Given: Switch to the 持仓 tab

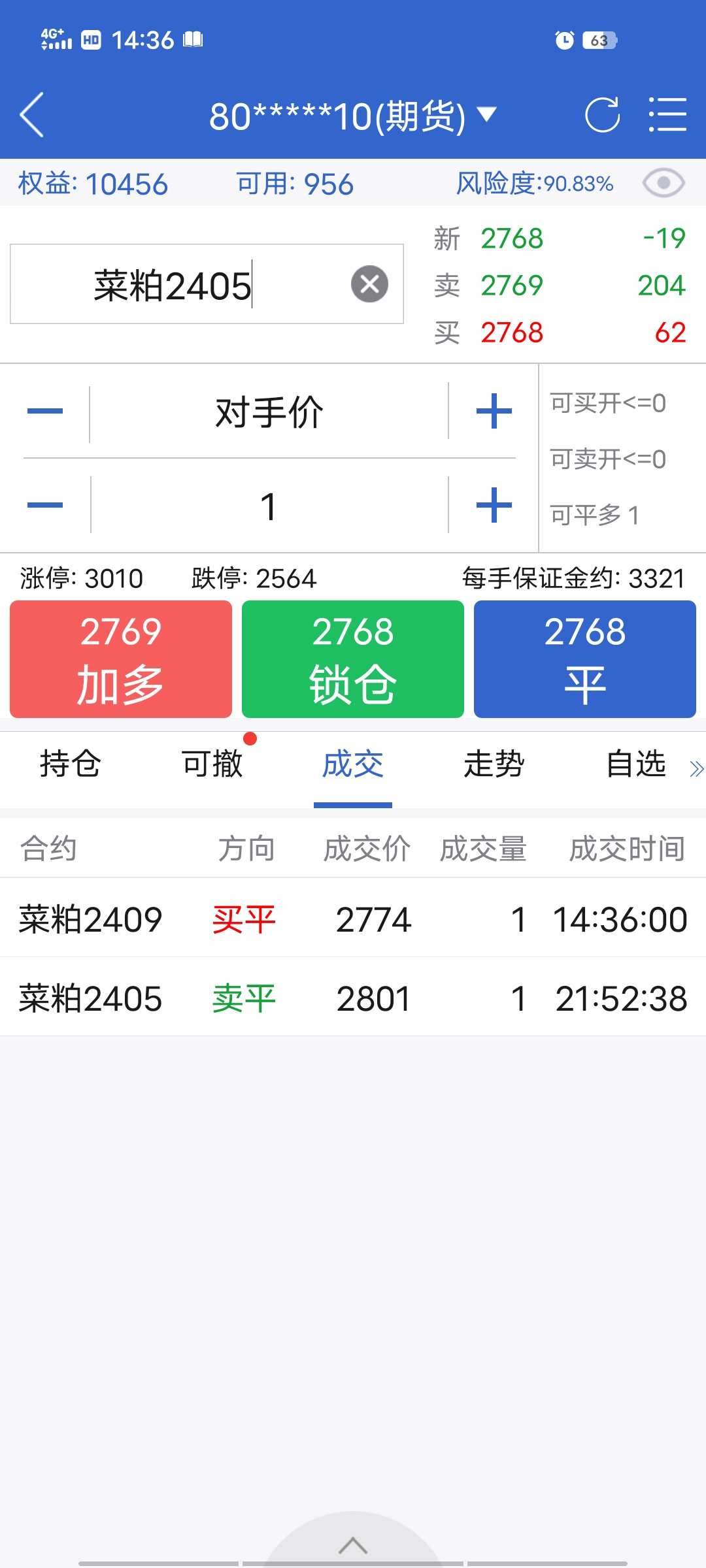Looking at the screenshot, I should tap(71, 764).
